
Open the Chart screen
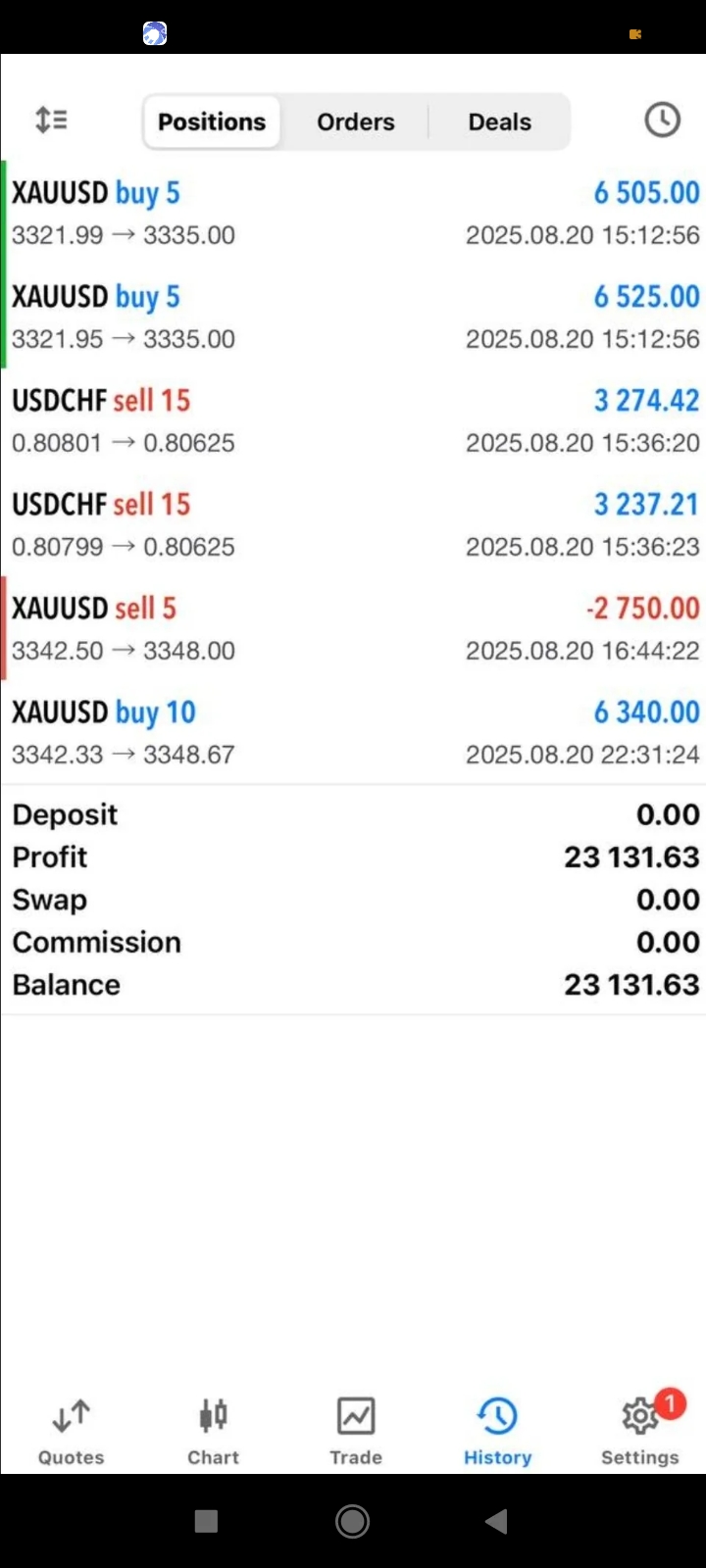coord(212,1429)
